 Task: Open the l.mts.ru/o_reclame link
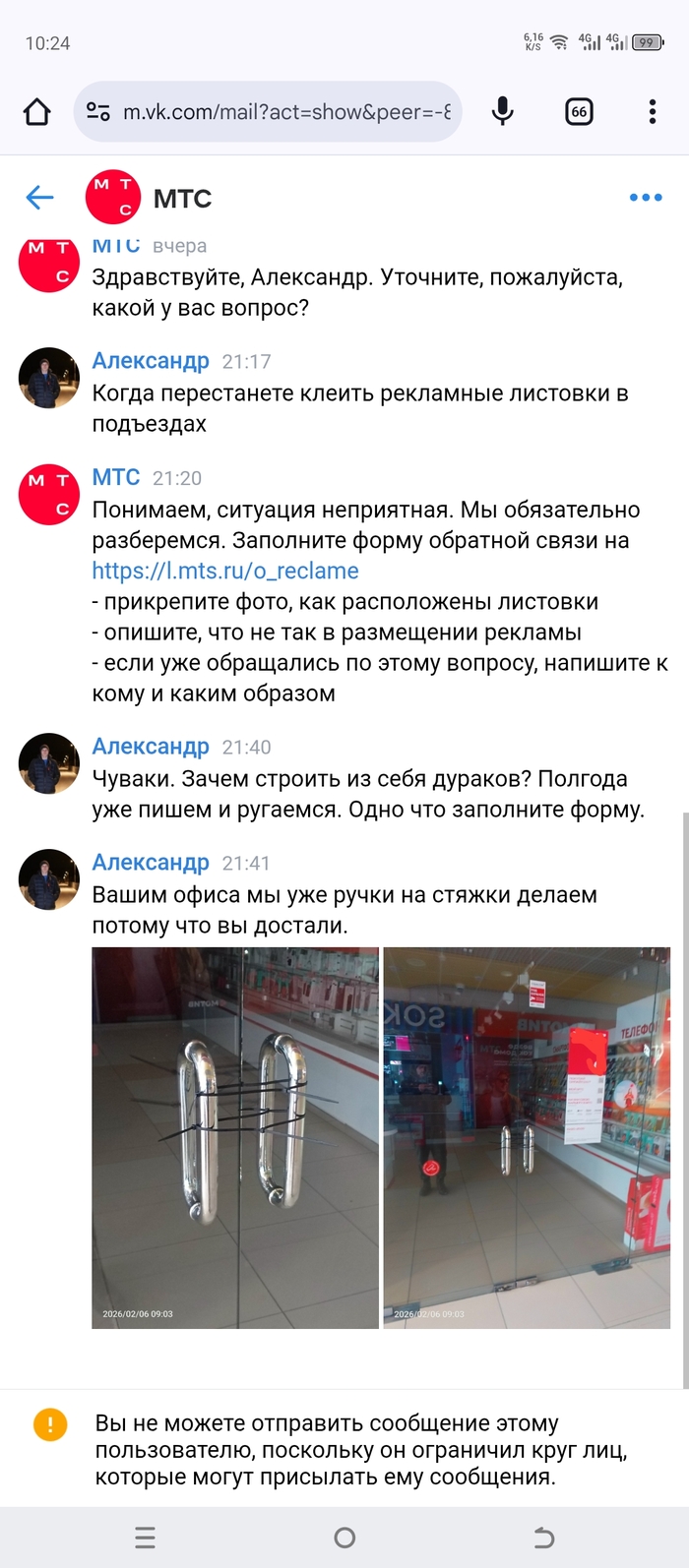(x=224, y=572)
